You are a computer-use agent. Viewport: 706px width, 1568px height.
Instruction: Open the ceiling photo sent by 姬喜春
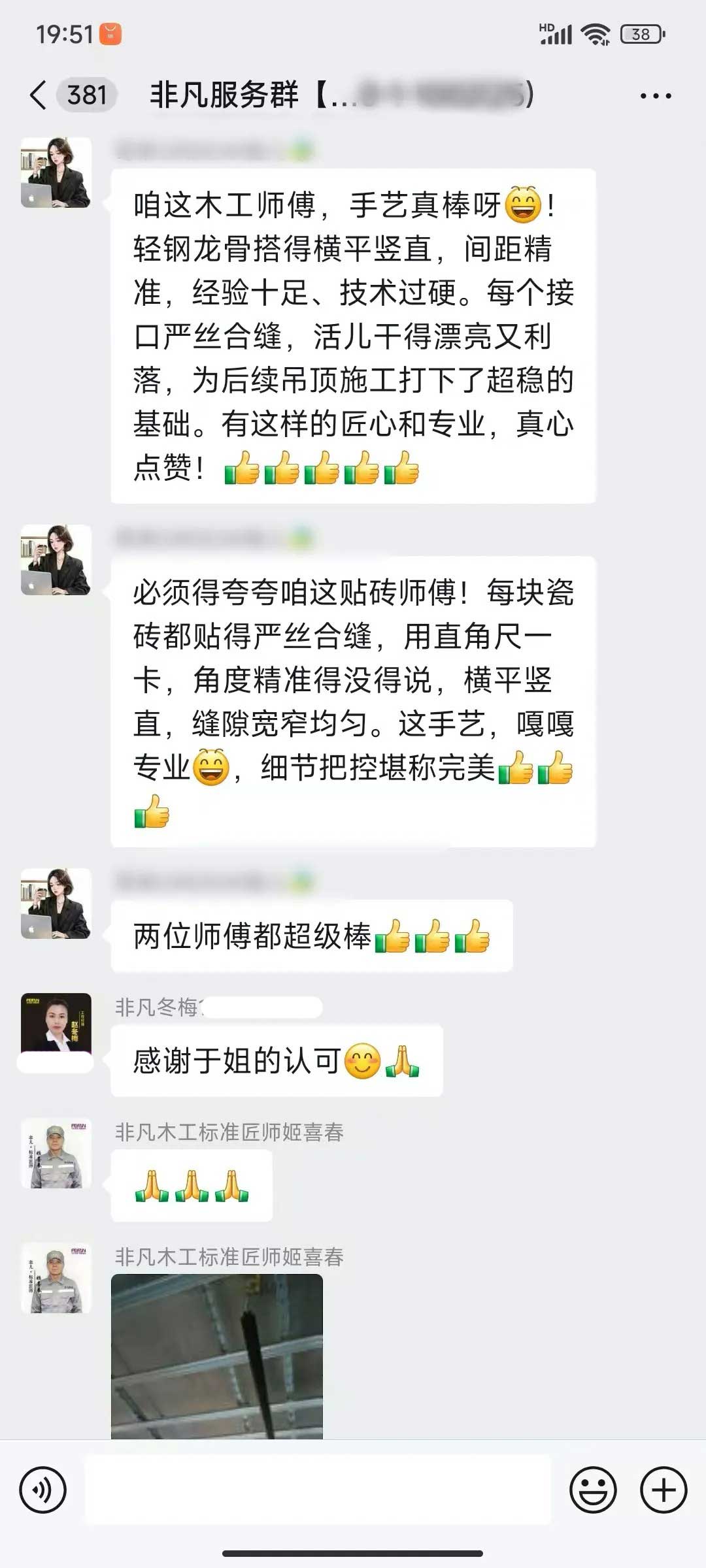tap(217, 1356)
